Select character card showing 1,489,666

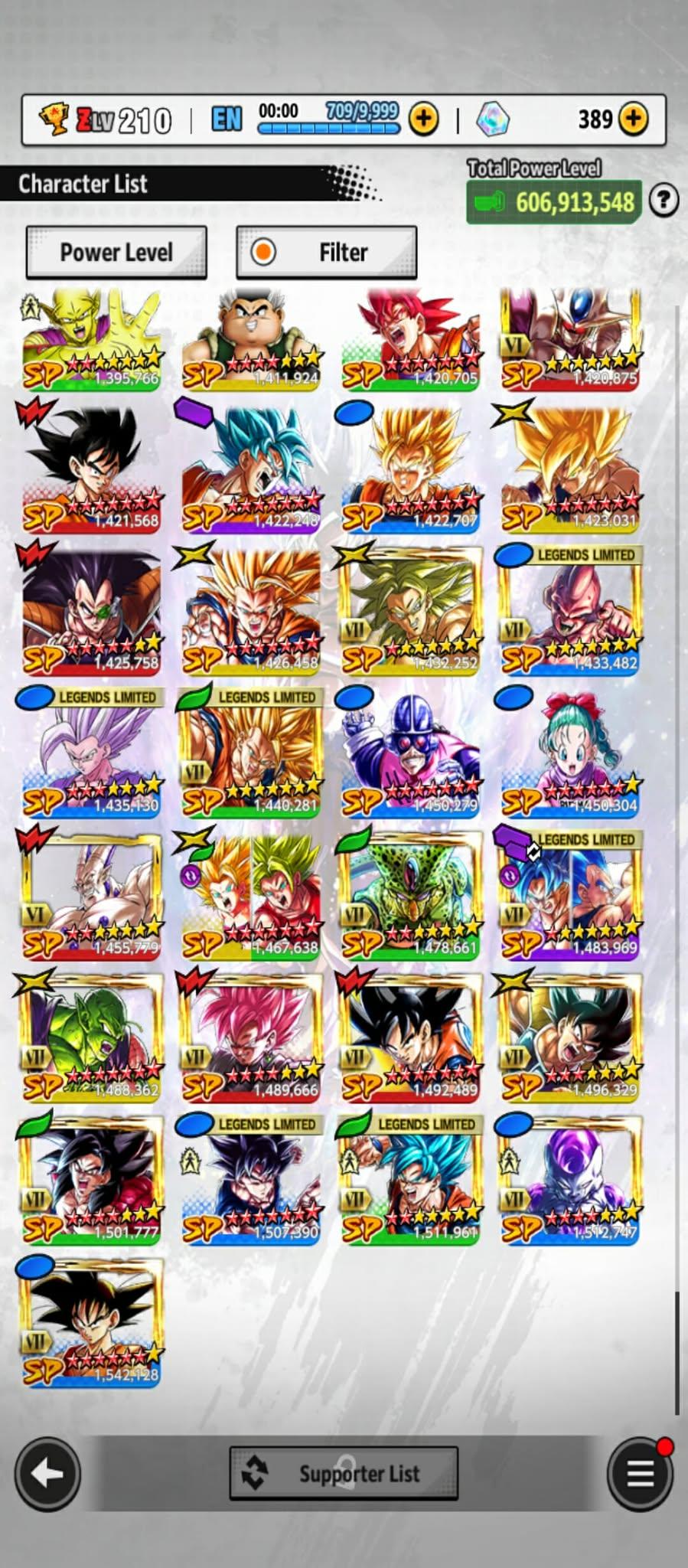click(x=251, y=1037)
